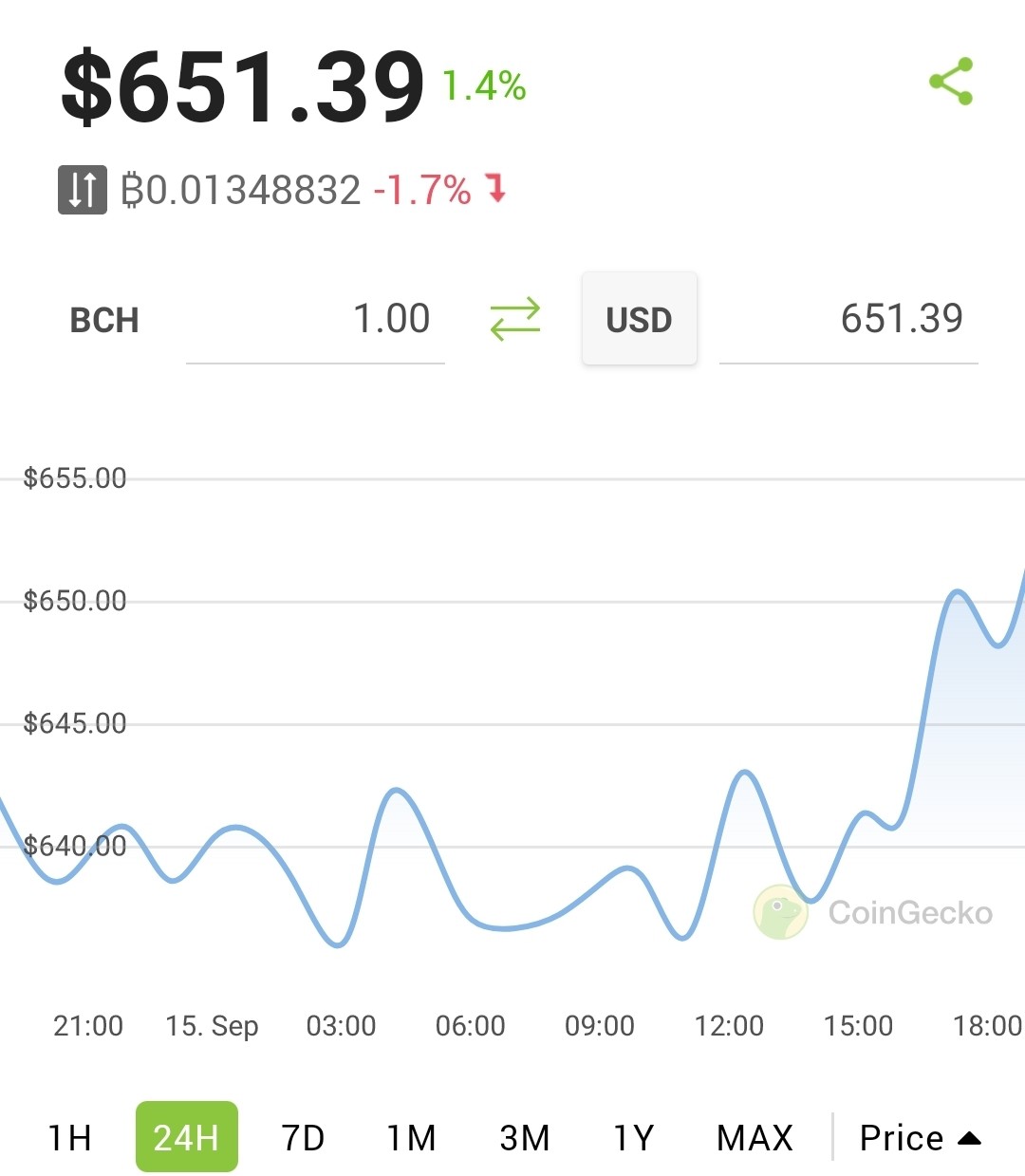This screenshot has height=1176, width=1025.
Task: View the 1Y chart range
Action: (634, 1137)
